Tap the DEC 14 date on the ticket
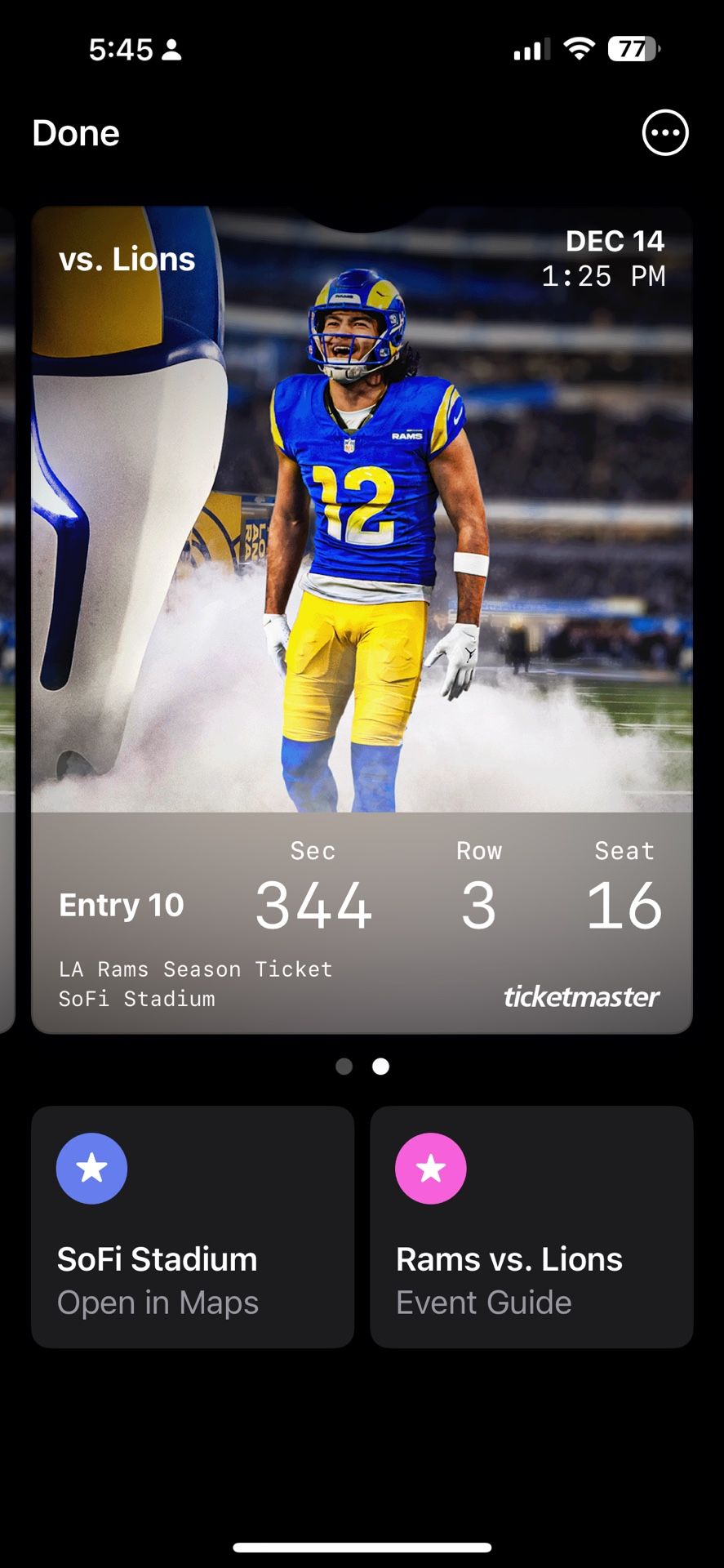 point(615,241)
